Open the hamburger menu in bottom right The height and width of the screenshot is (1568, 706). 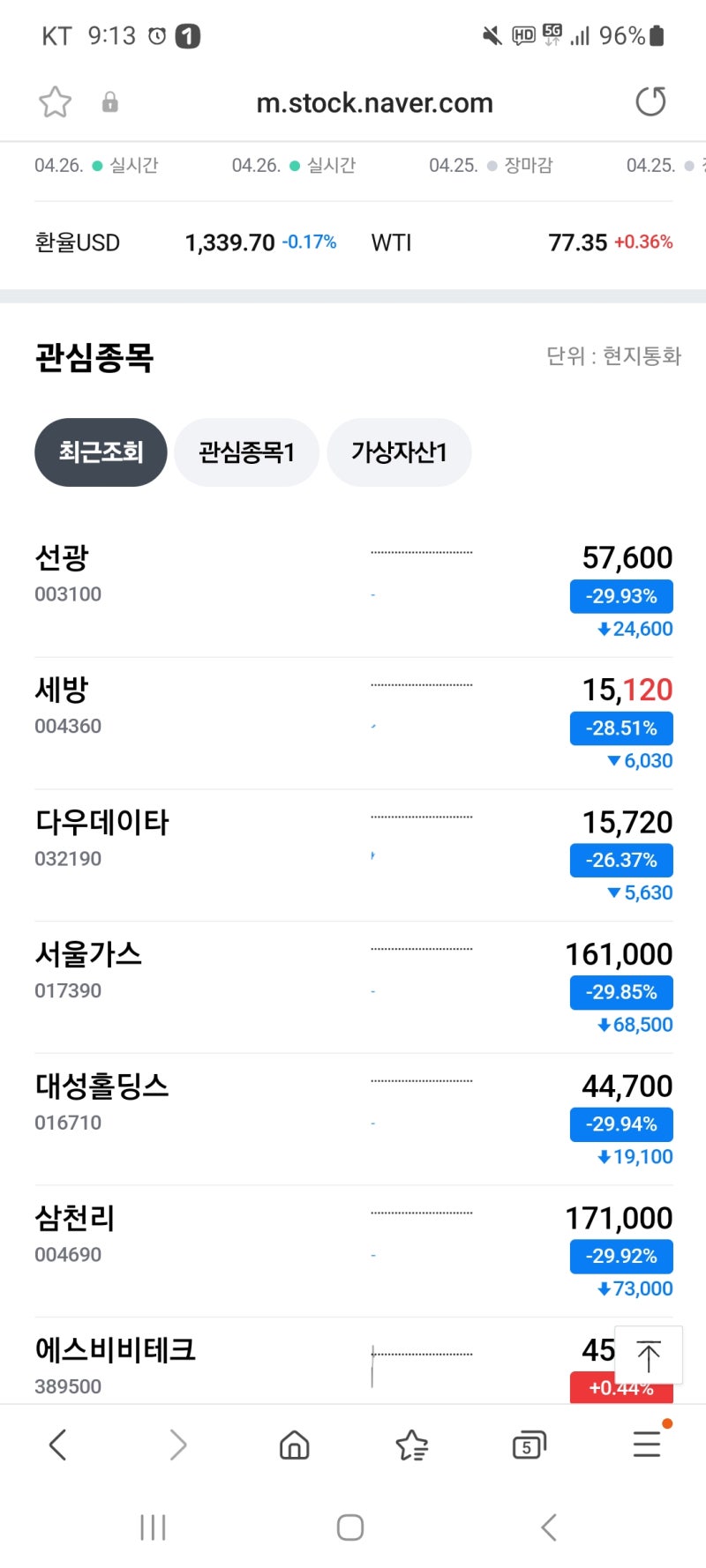(x=646, y=1445)
